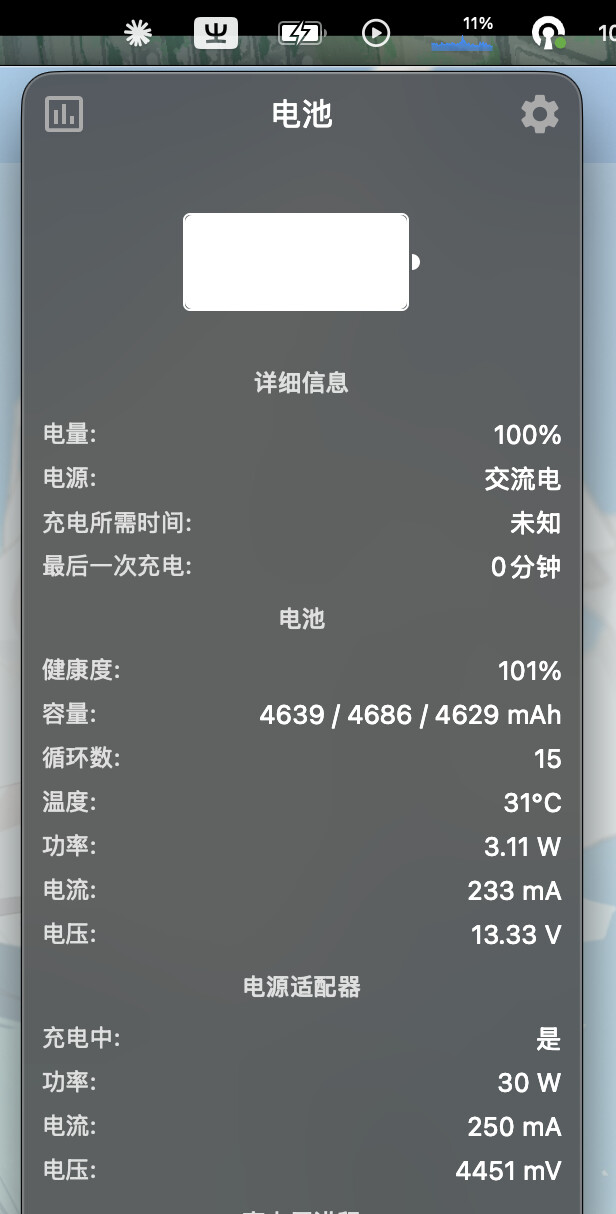The width and height of the screenshot is (616, 1214).
Task: Open the asterisk-shaped menu bar icon
Action: (138, 34)
